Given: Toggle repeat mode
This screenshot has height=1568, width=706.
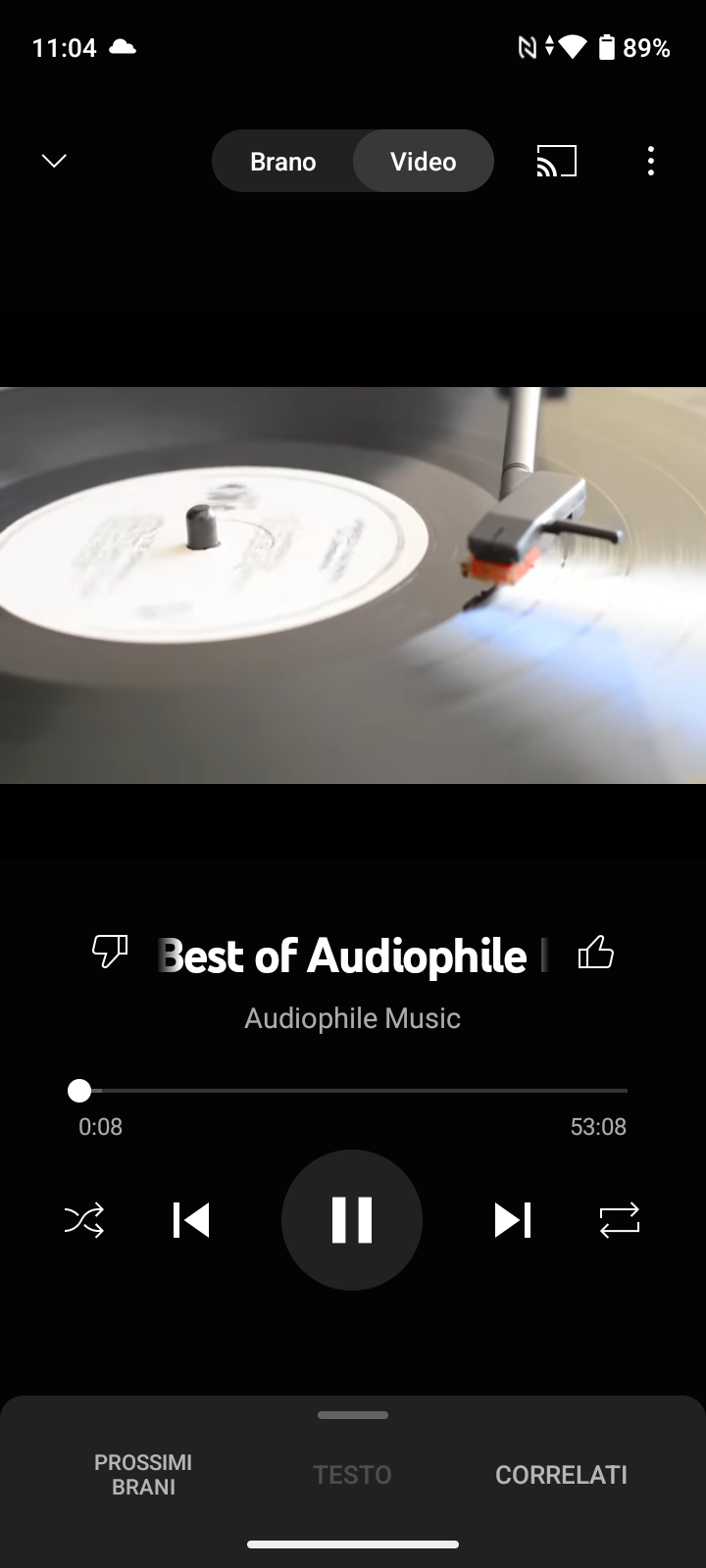Looking at the screenshot, I should pyautogui.click(x=620, y=1220).
